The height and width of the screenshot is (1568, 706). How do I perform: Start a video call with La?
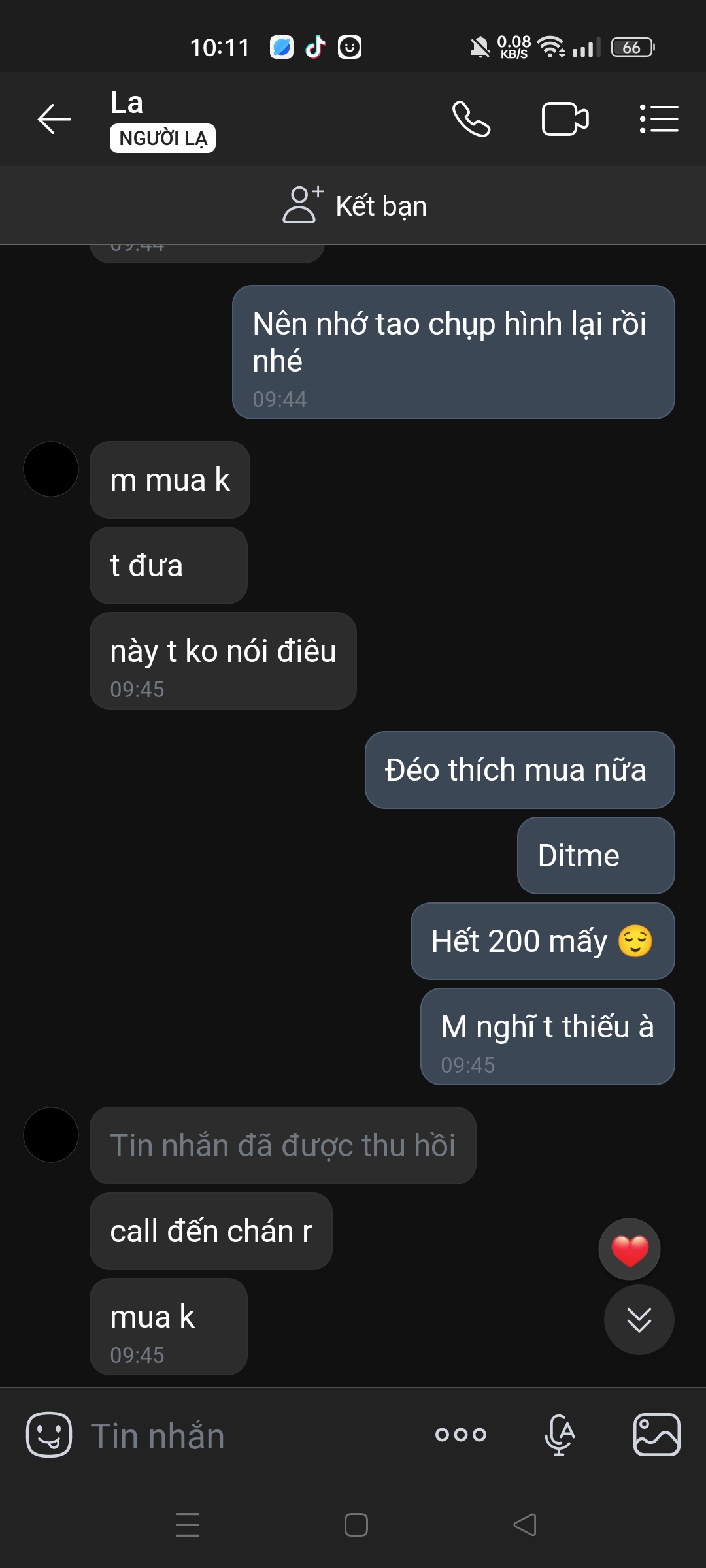[x=565, y=119]
